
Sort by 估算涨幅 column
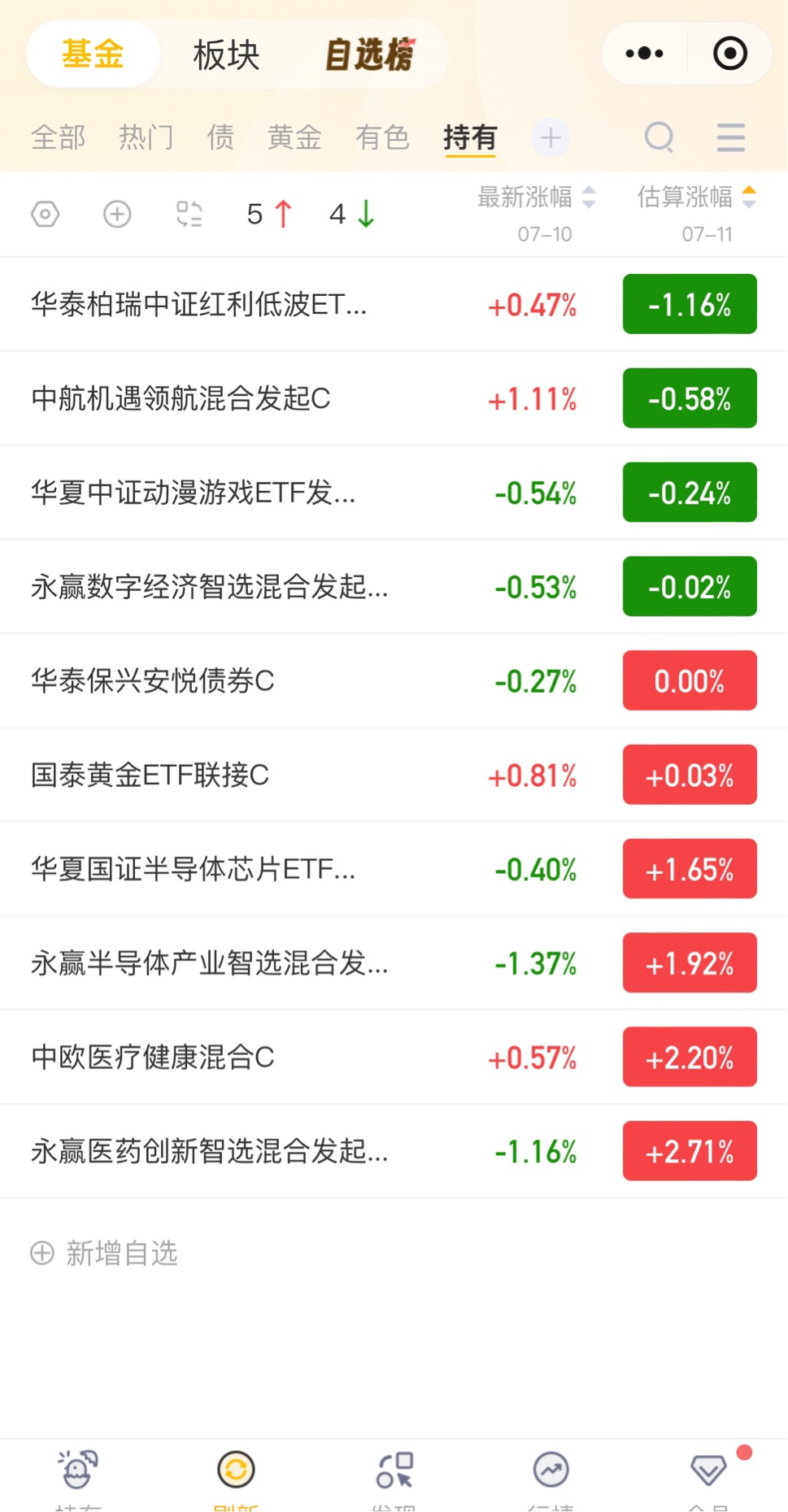click(x=697, y=198)
